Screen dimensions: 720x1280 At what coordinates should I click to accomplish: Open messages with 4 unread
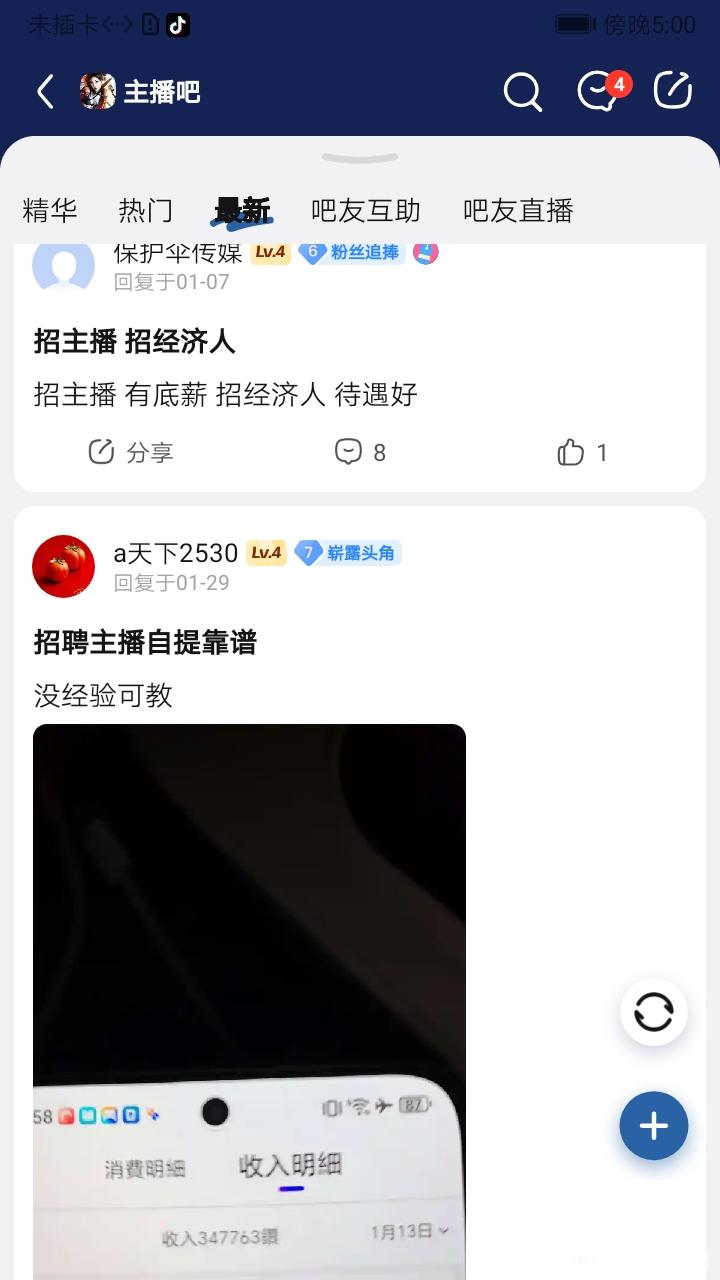point(599,92)
